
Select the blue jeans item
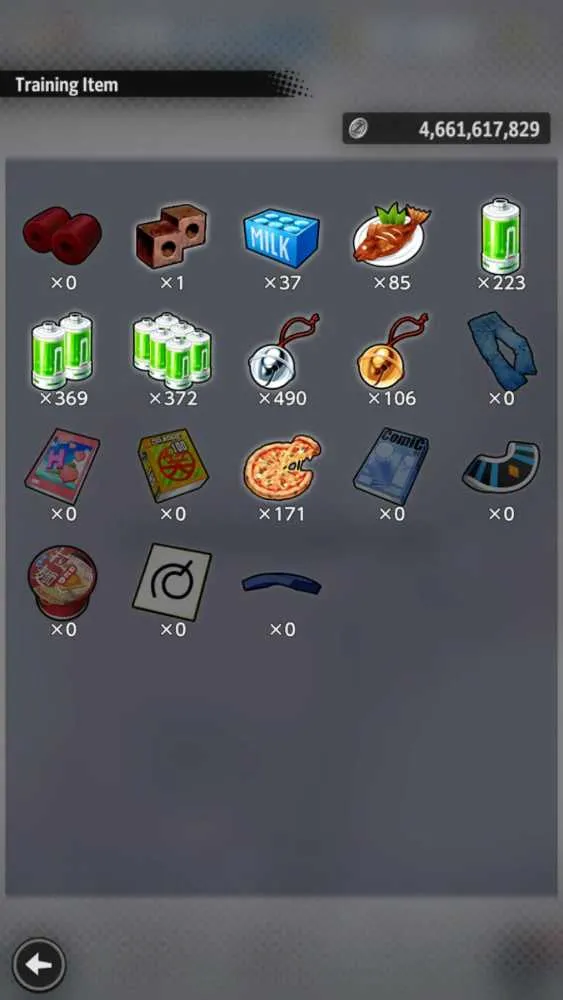502,351
